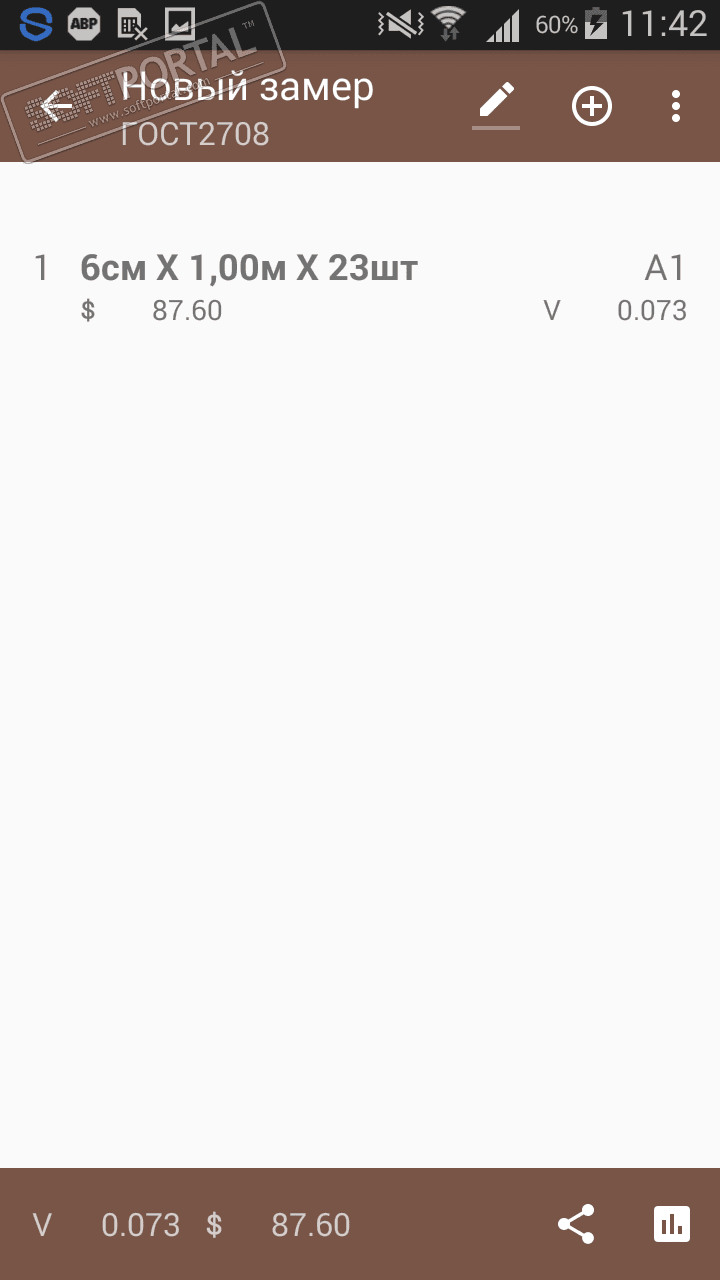Open the statistics chart icon
Image resolution: width=720 pixels, height=1280 pixels.
pos(672,1224)
